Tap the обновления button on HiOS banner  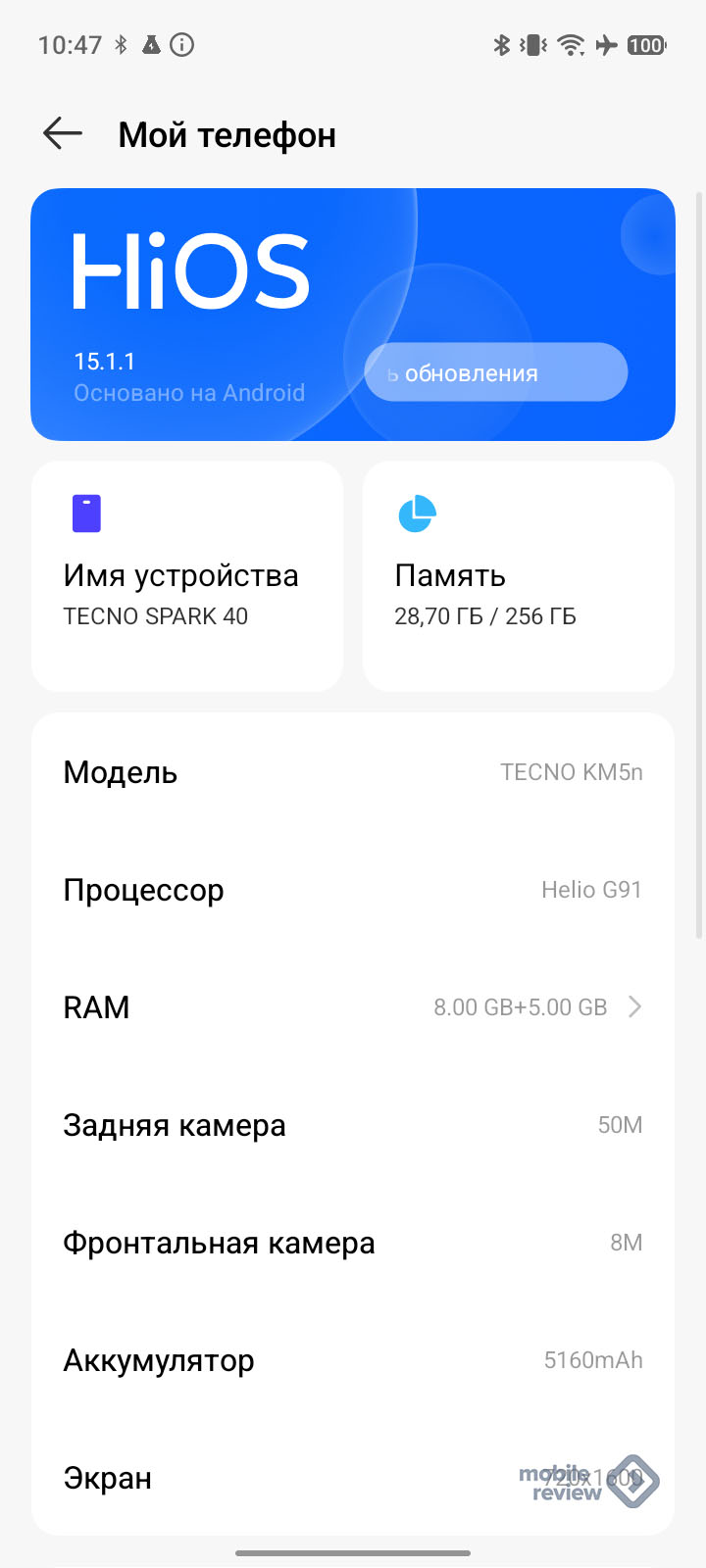(x=495, y=372)
